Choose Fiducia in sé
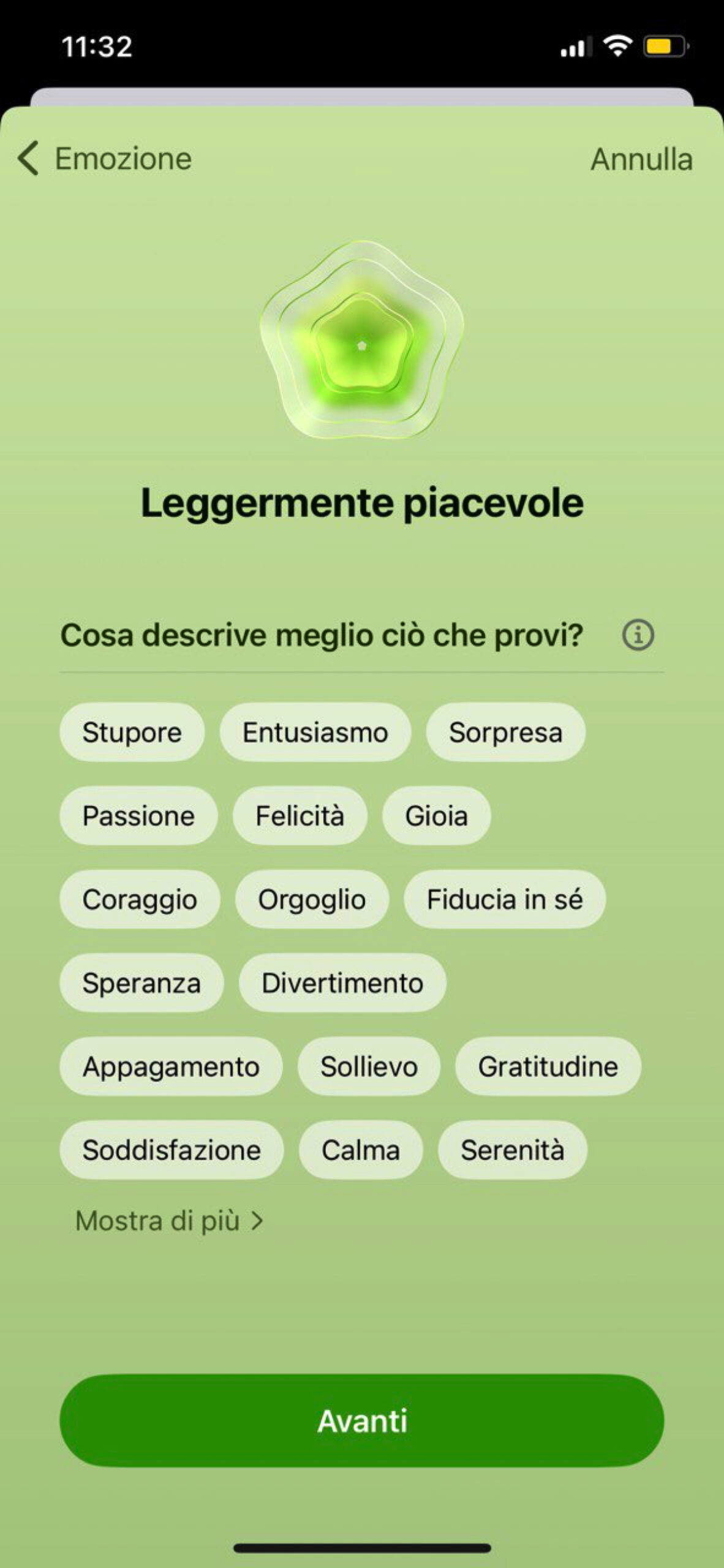This screenshot has height=1568, width=724. point(504,900)
